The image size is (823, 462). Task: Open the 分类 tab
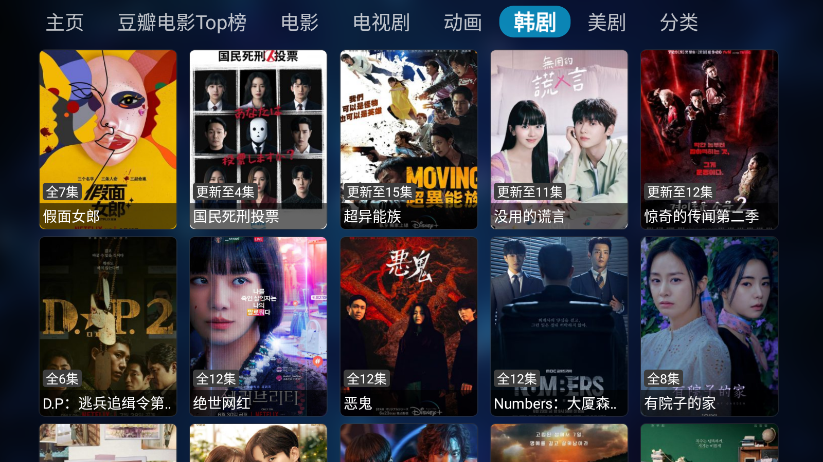(x=679, y=22)
